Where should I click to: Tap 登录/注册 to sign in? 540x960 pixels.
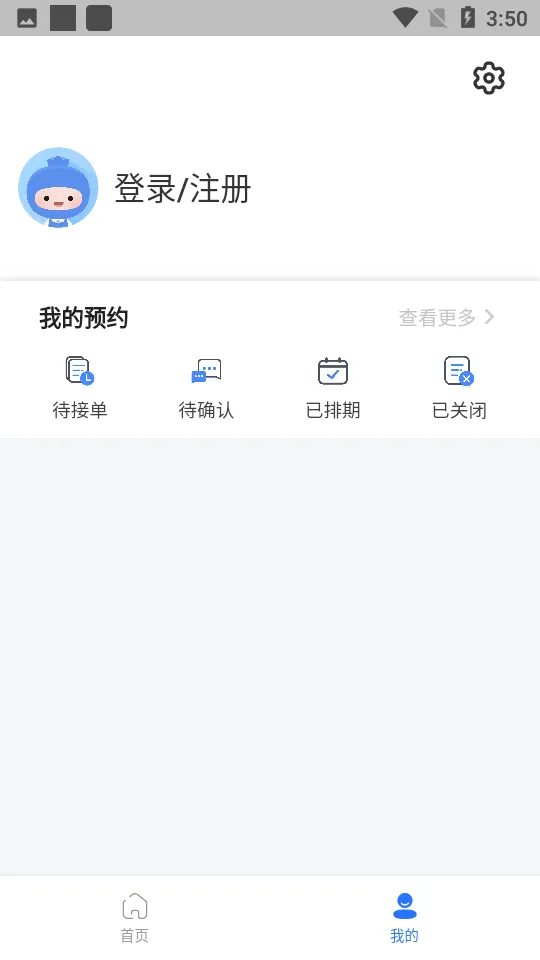click(x=182, y=189)
